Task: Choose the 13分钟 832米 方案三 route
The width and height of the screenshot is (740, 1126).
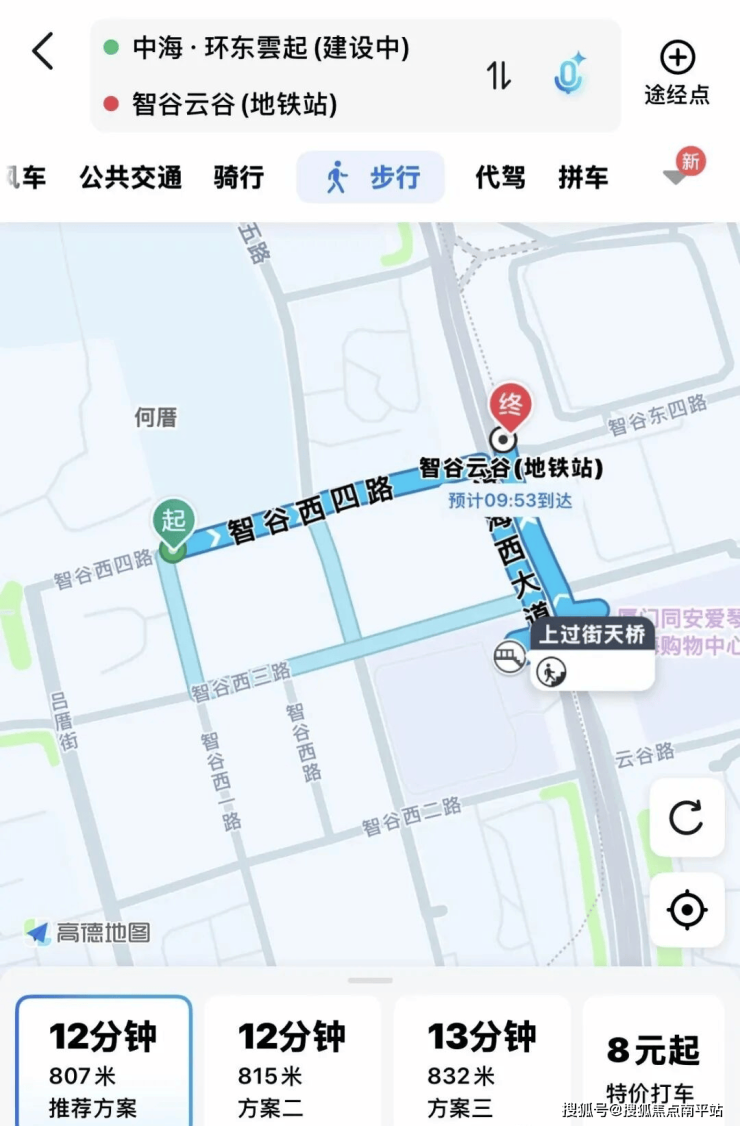Action: [x=481, y=1062]
